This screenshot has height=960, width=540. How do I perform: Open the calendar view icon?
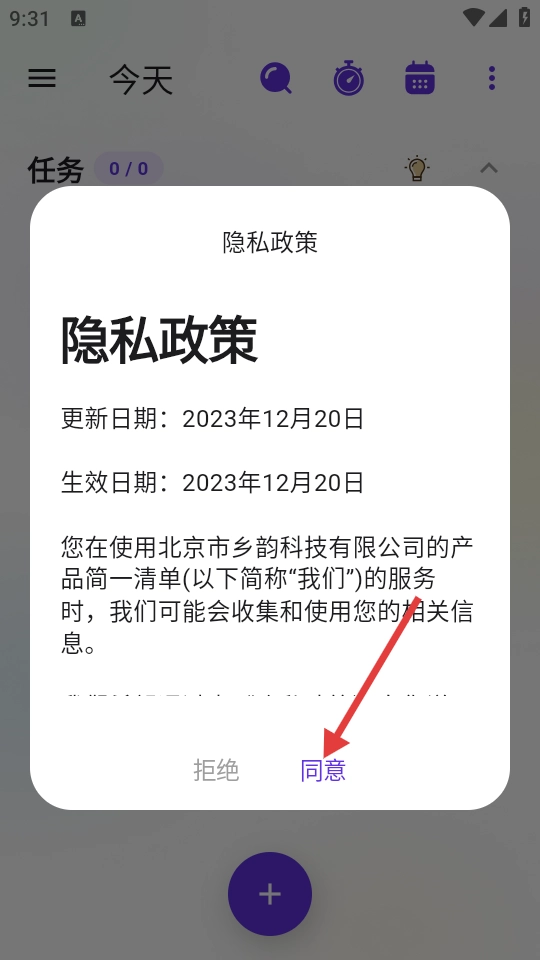(420, 78)
